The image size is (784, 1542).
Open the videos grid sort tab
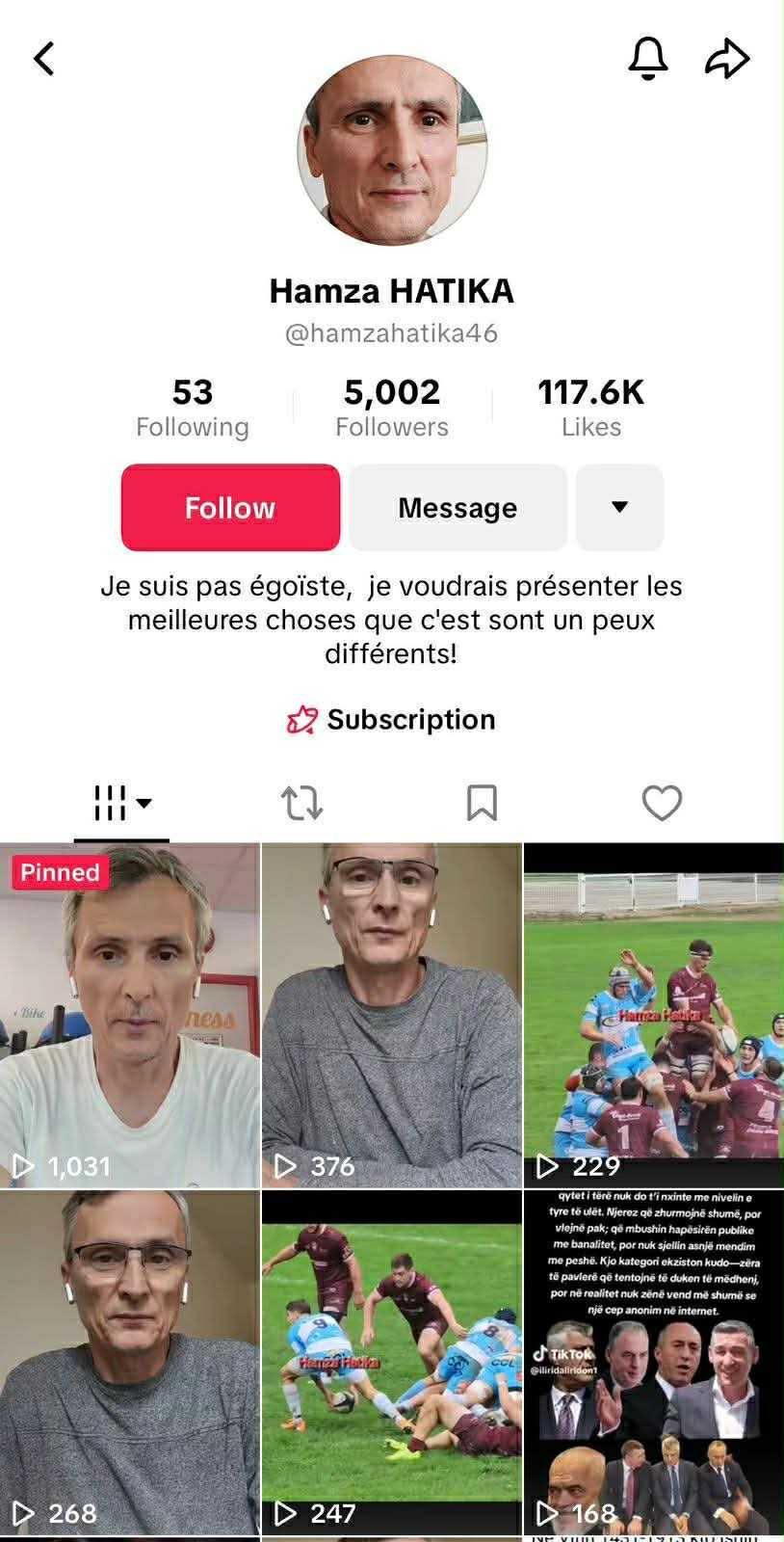click(x=121, y=802)
